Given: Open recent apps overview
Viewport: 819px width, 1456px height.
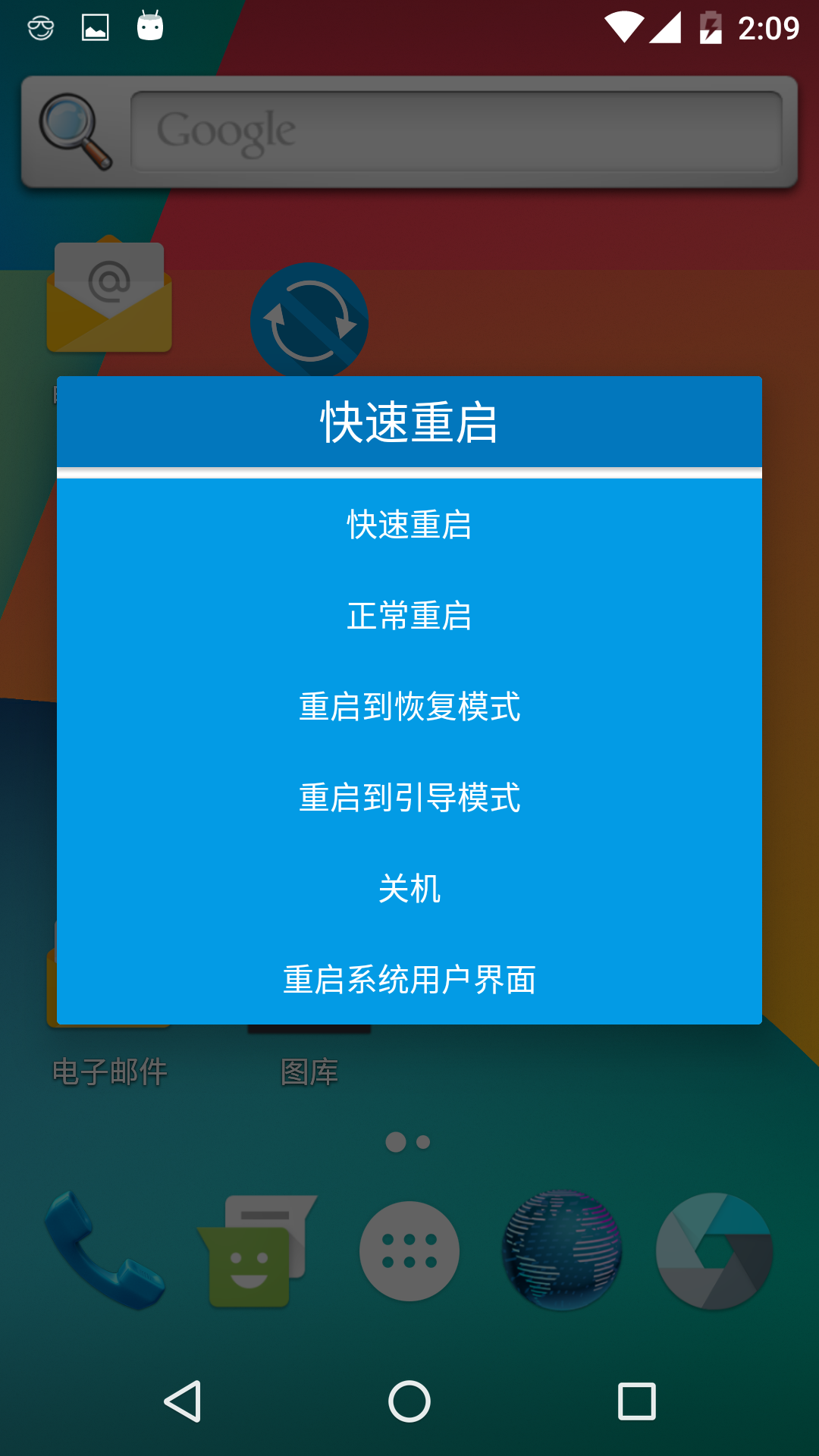Looking at the screenshot, I should pos(639,1401).
